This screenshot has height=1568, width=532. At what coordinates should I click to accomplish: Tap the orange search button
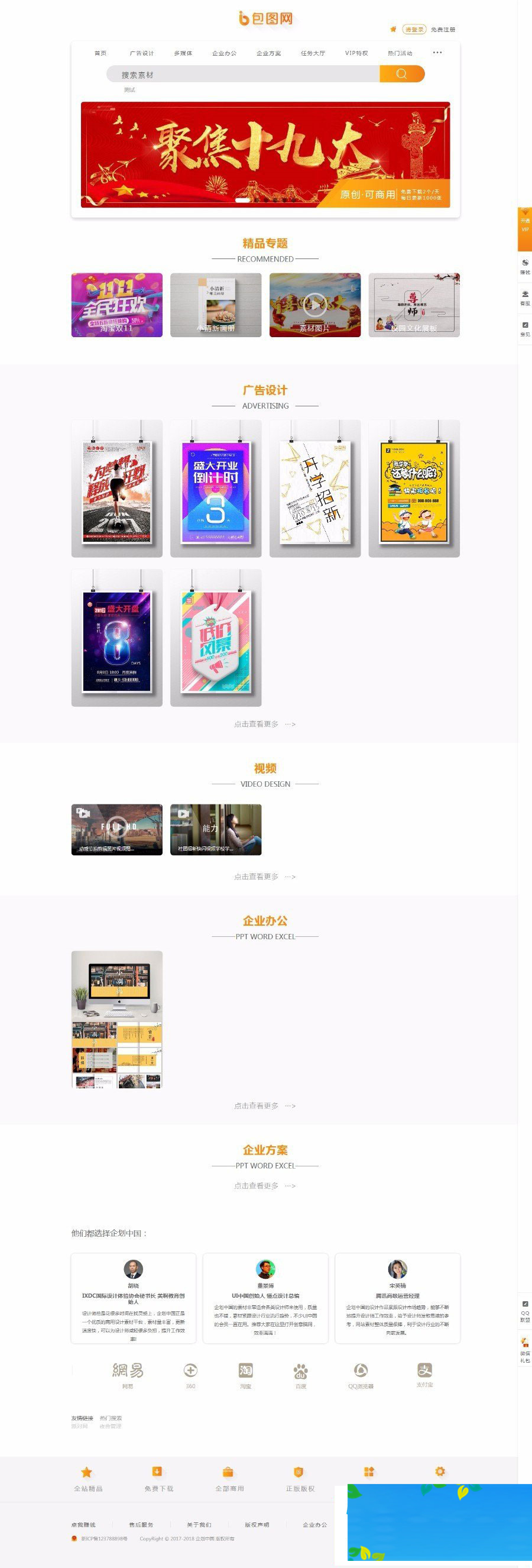click(x=401, y=74)
